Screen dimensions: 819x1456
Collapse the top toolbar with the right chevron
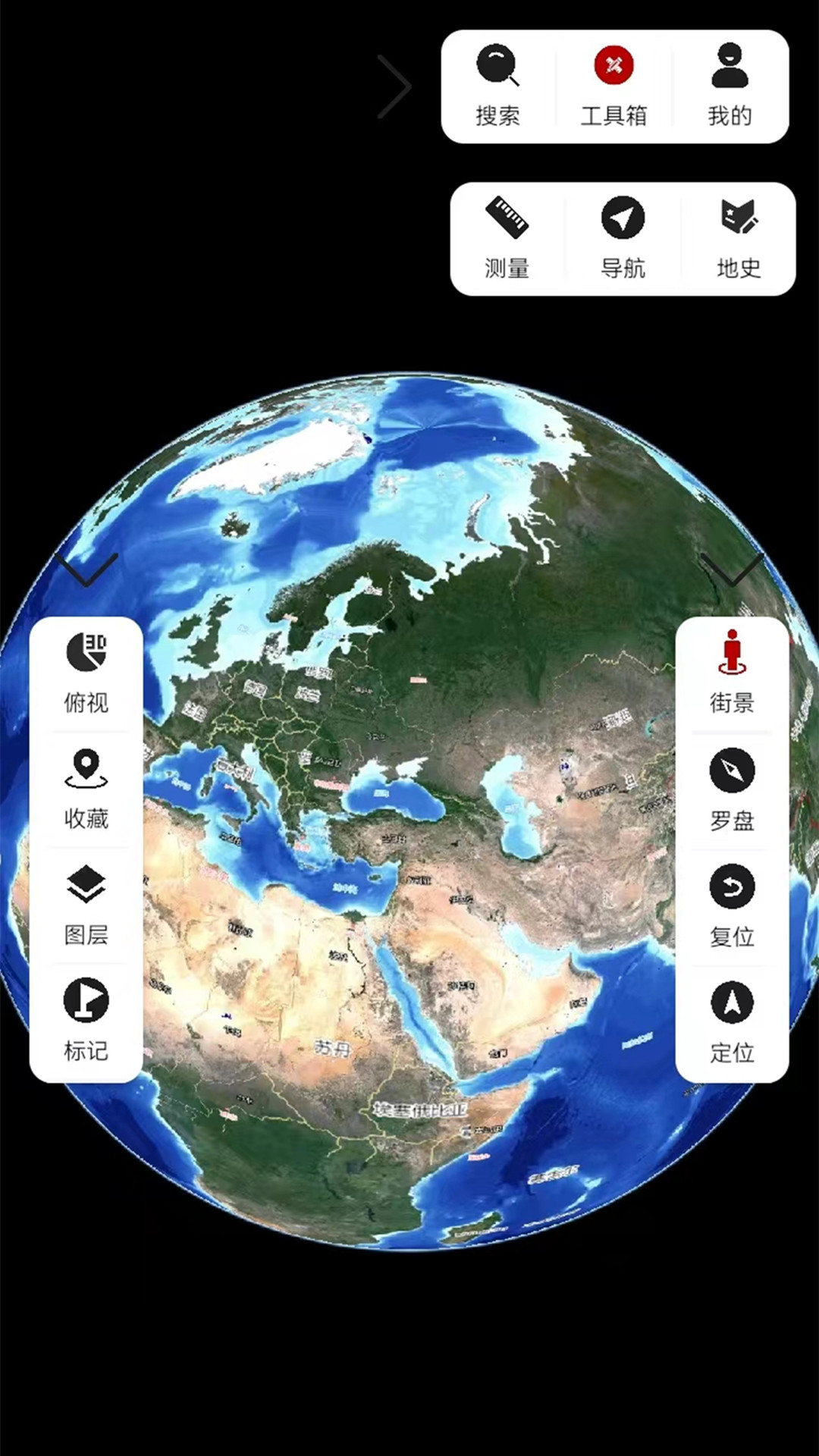[394, 86]
